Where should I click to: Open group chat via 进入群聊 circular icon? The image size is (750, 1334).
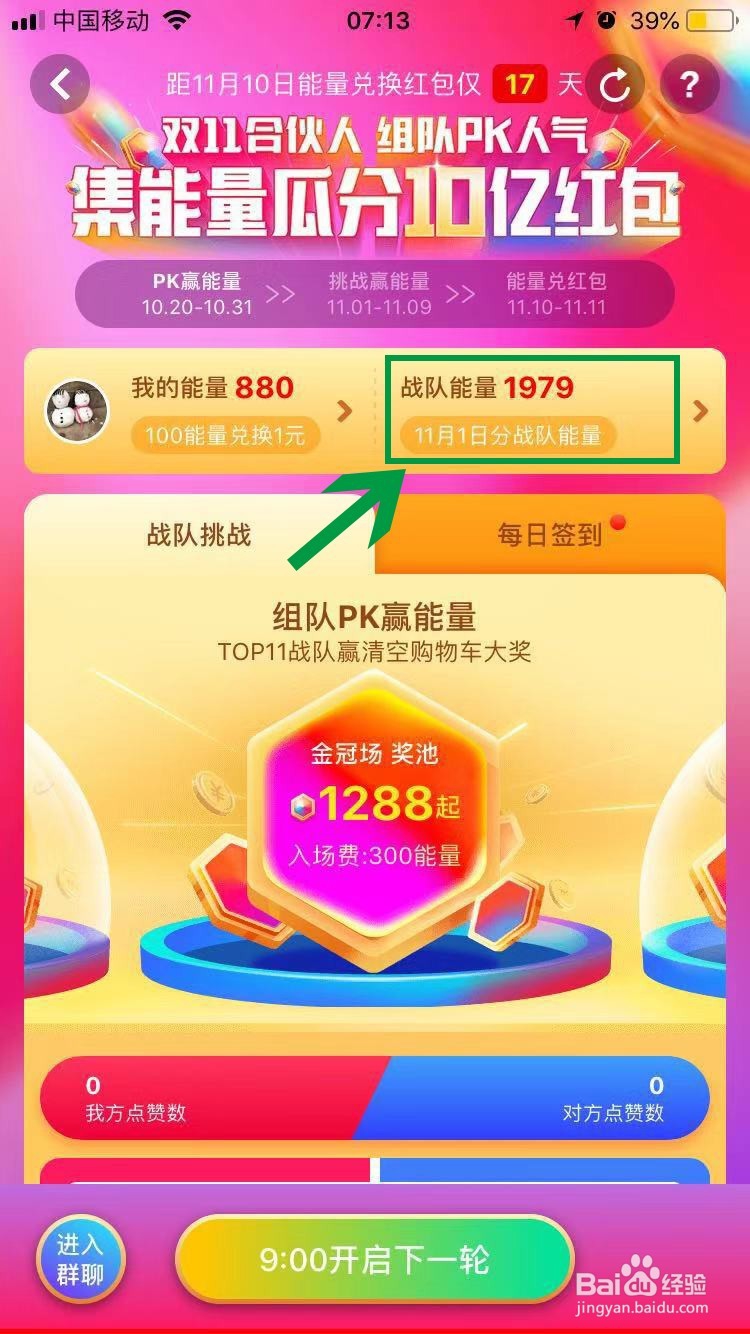pos(80,1258)
